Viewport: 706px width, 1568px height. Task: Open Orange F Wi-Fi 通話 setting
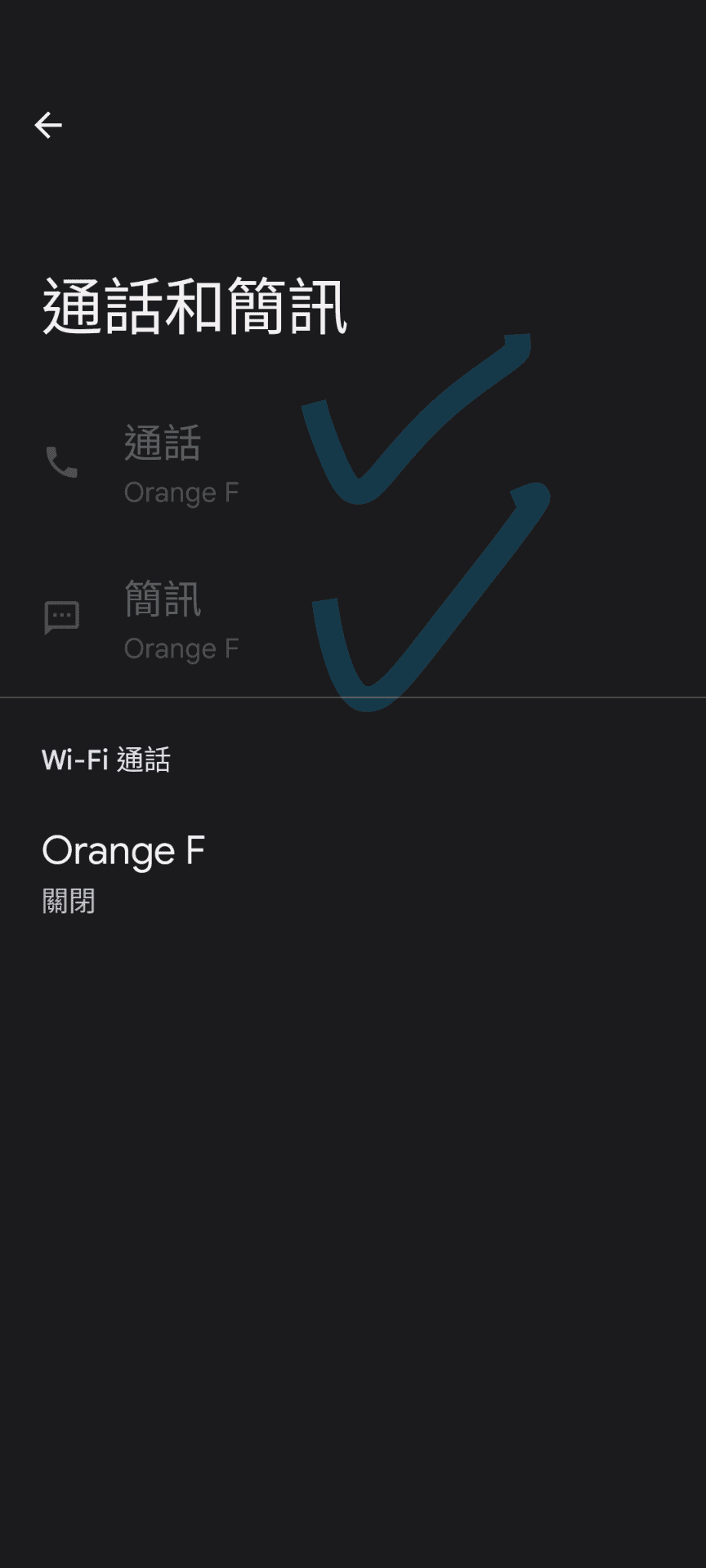pos(123,872)
